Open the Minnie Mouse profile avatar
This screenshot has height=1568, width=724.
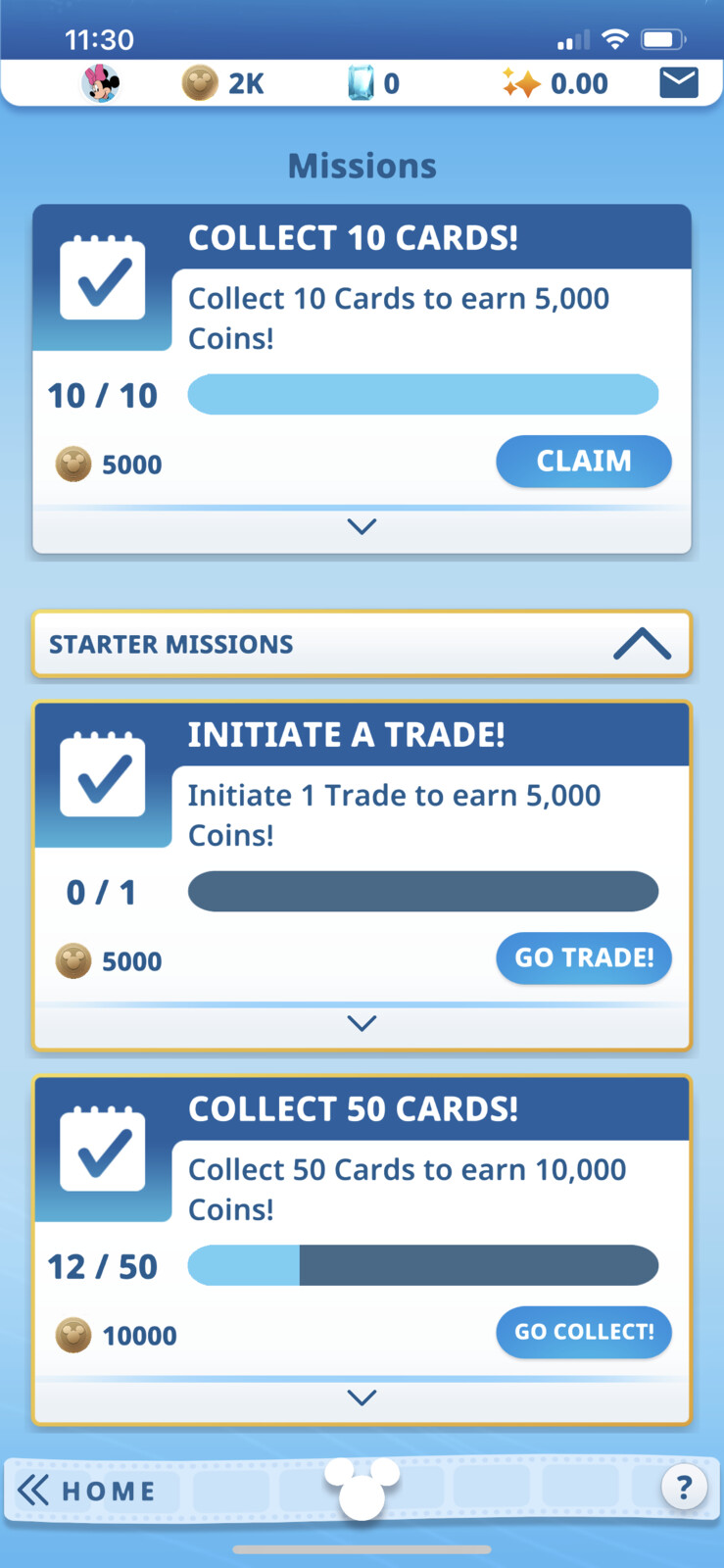pos(100,83)
